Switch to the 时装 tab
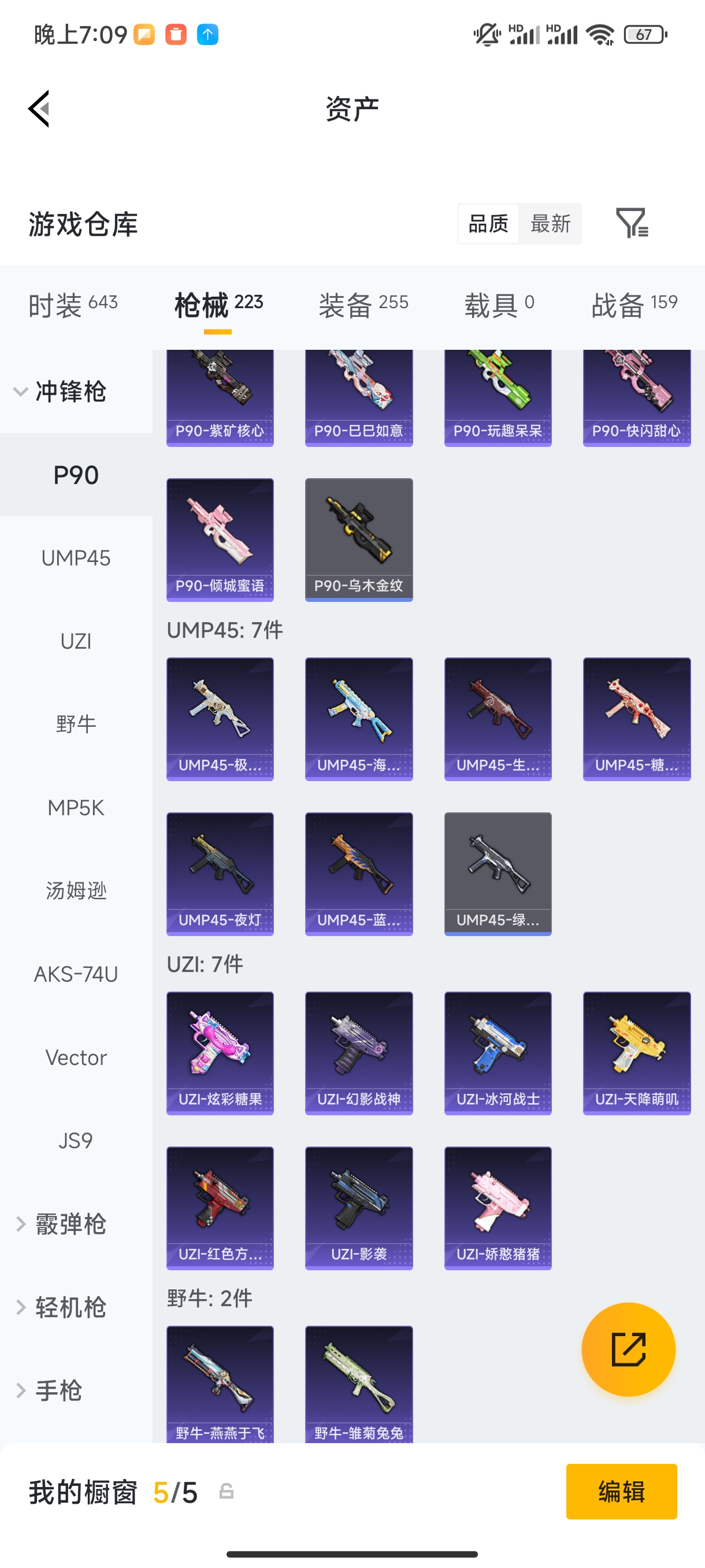This screenshot has width=705, height=1568. pos(73,304)
